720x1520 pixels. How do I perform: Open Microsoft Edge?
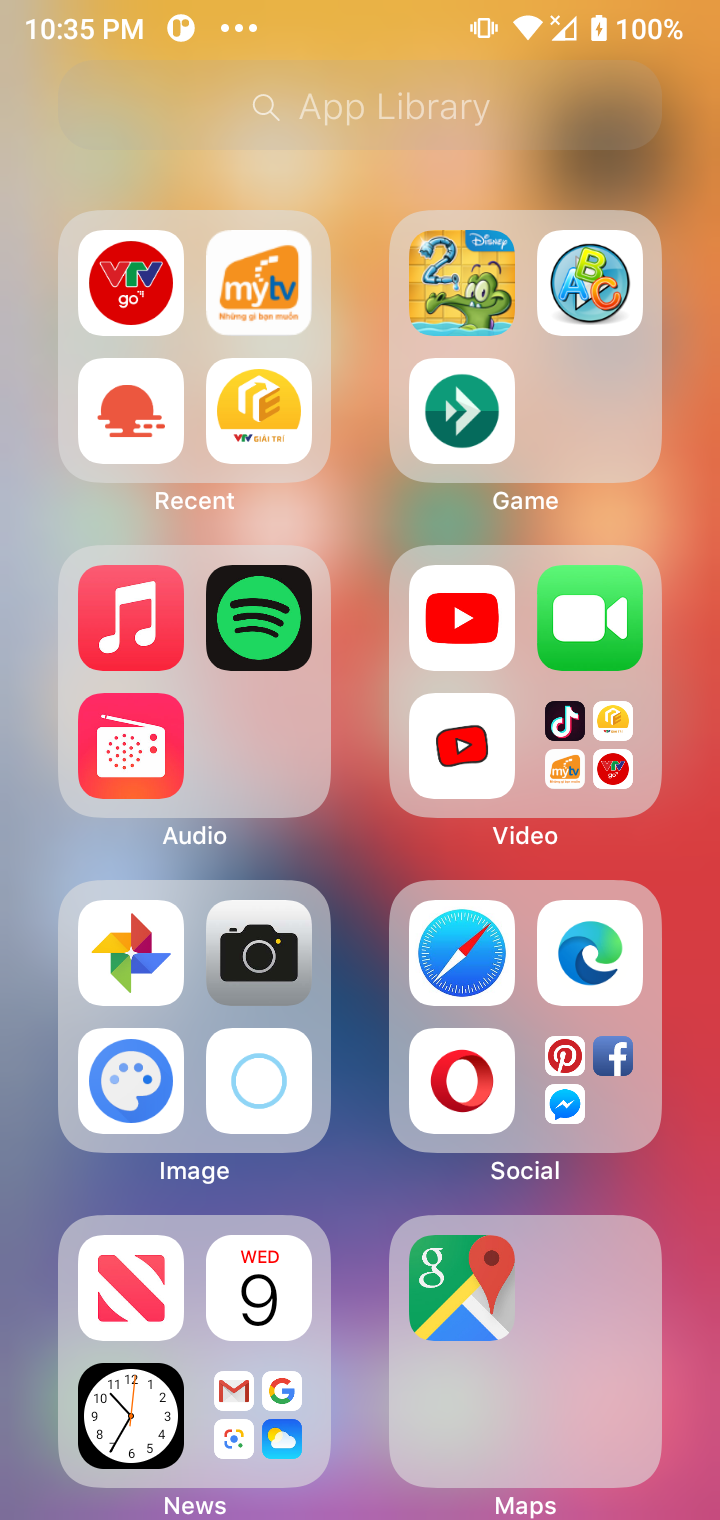[x=589, y=952]
